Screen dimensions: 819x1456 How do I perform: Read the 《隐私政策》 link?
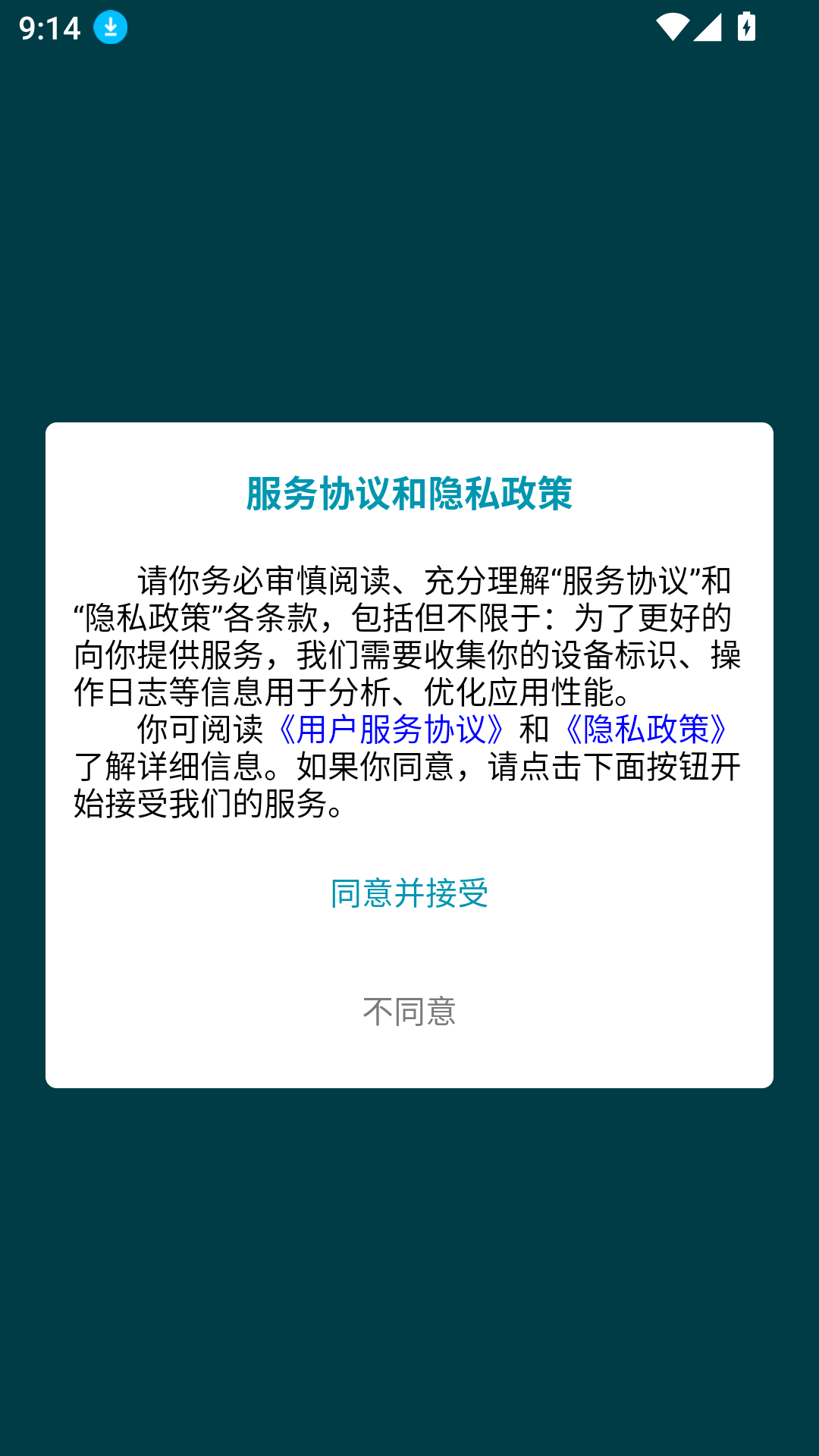[x=646, y=730]
